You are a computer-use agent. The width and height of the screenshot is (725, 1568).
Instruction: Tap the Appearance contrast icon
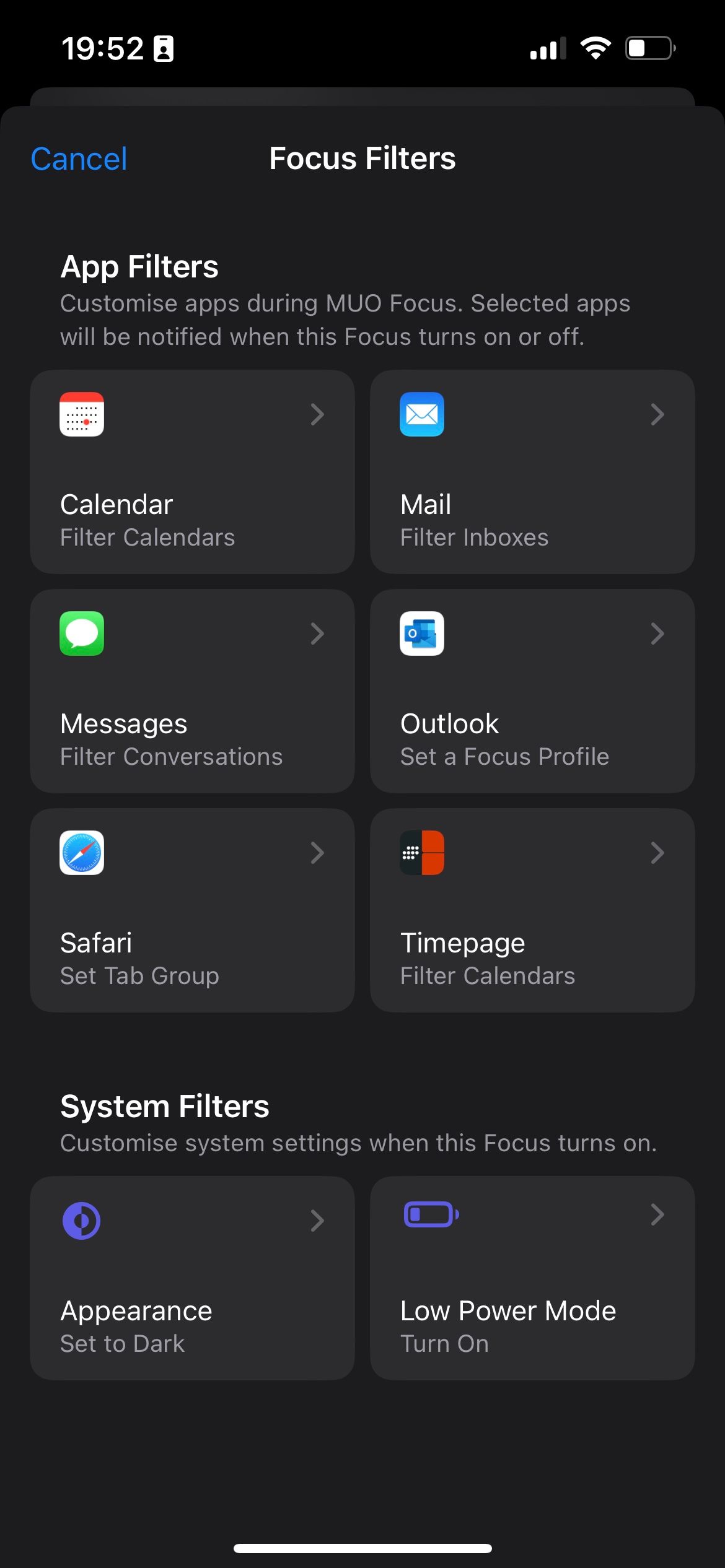pyautogui.click(x=81, y=1221)
